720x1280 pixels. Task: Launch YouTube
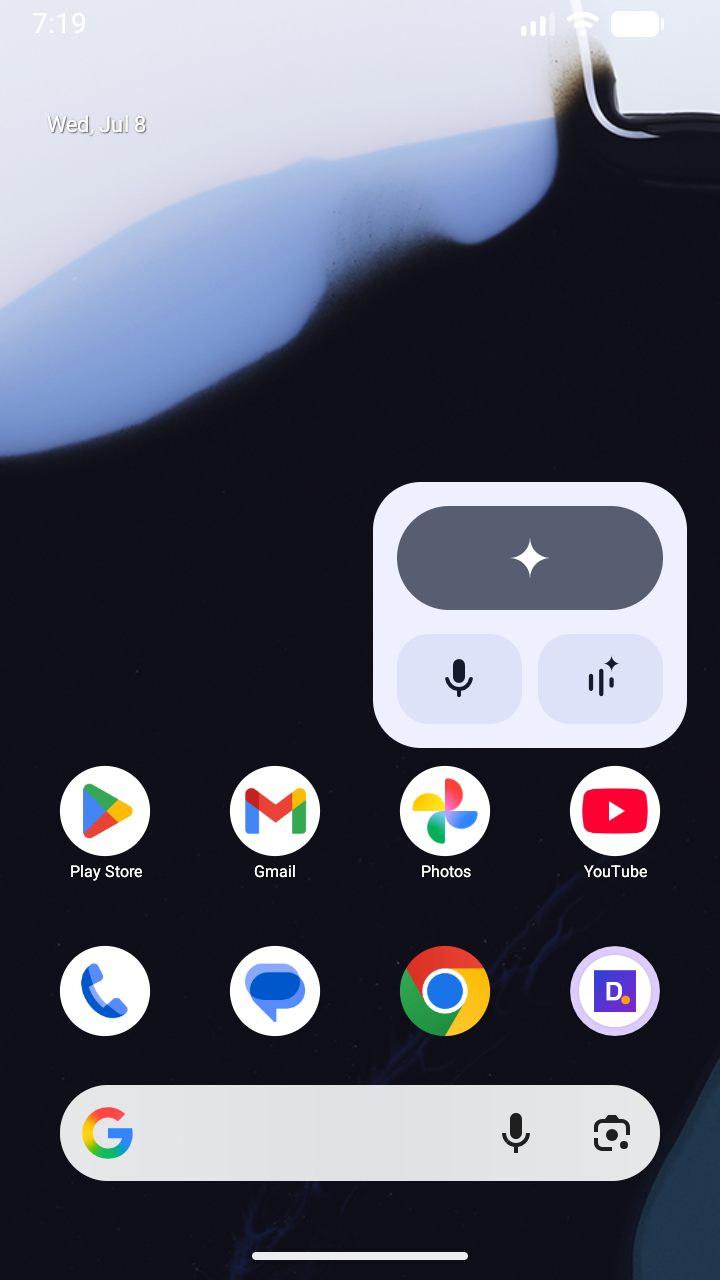point(615,811)
